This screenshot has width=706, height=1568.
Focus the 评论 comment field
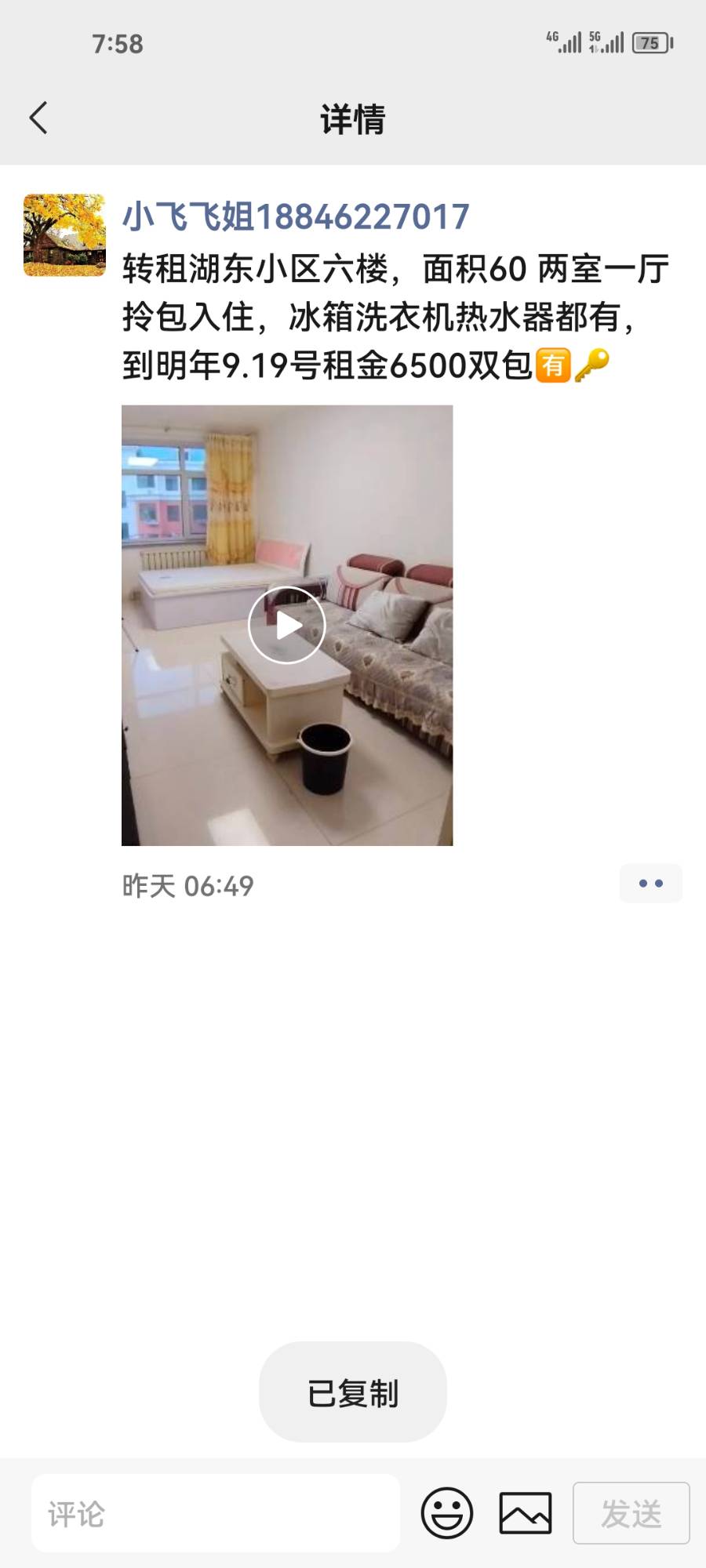(215, 1513)
